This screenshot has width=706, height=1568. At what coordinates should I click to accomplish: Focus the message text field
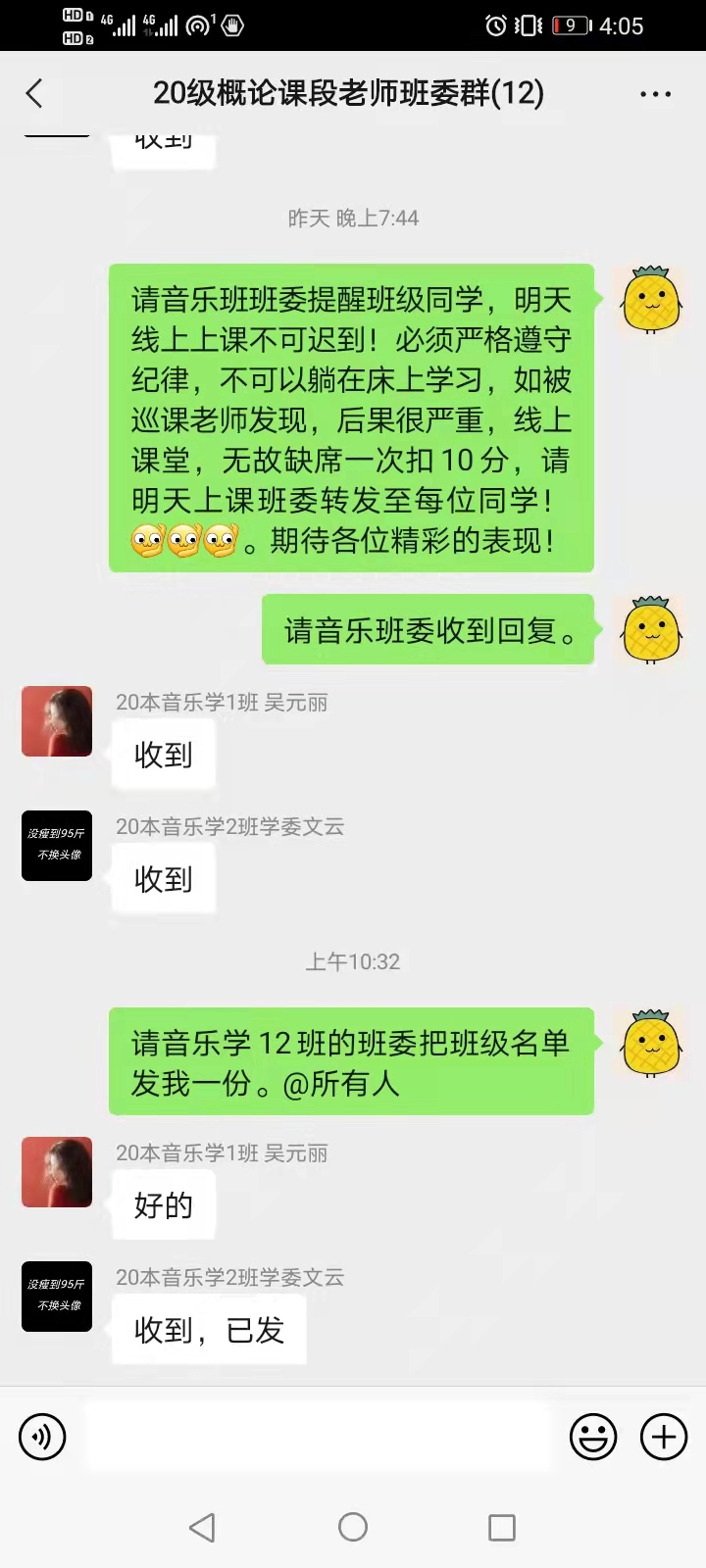coord(317,1437)
